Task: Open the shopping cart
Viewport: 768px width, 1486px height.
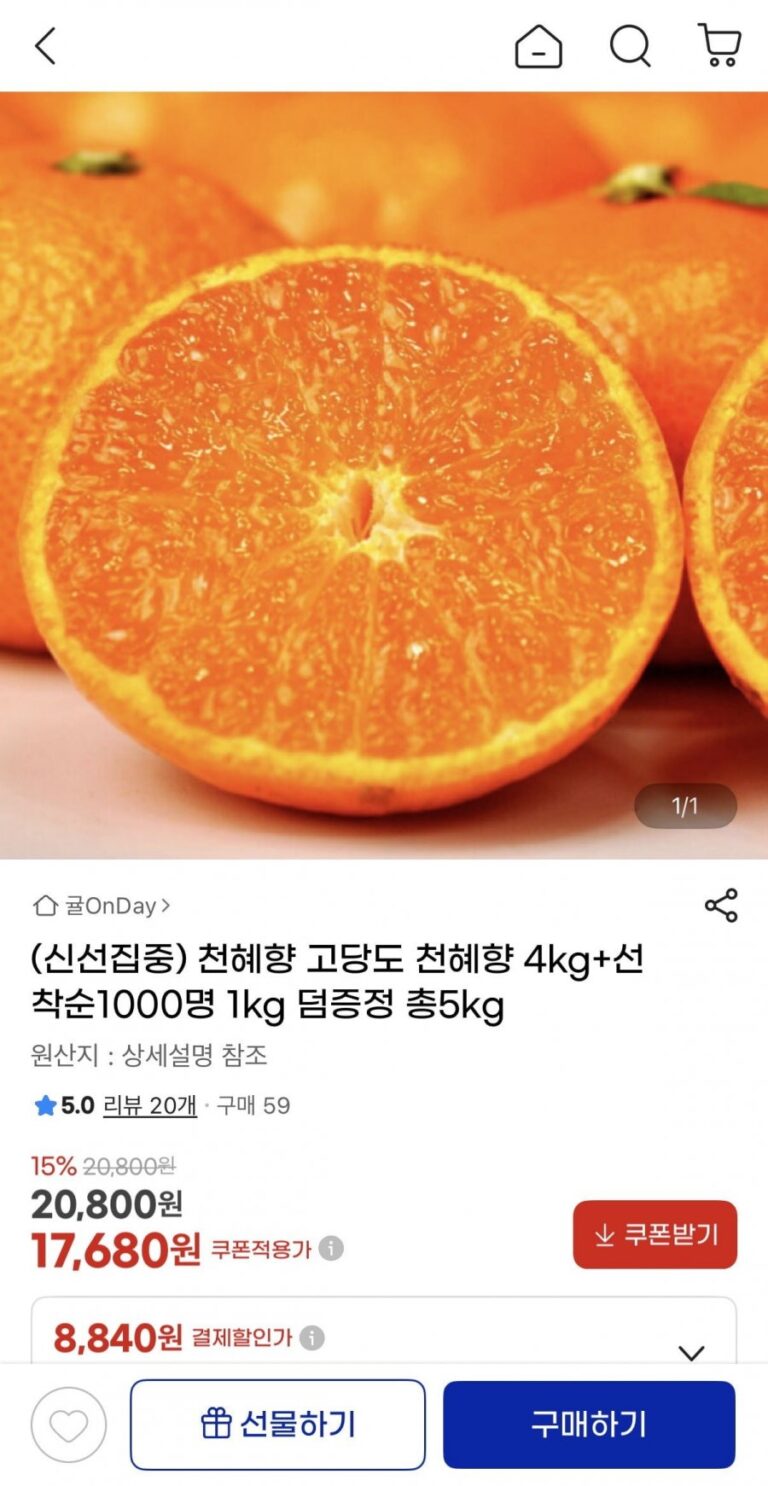Action: [719, 46]
